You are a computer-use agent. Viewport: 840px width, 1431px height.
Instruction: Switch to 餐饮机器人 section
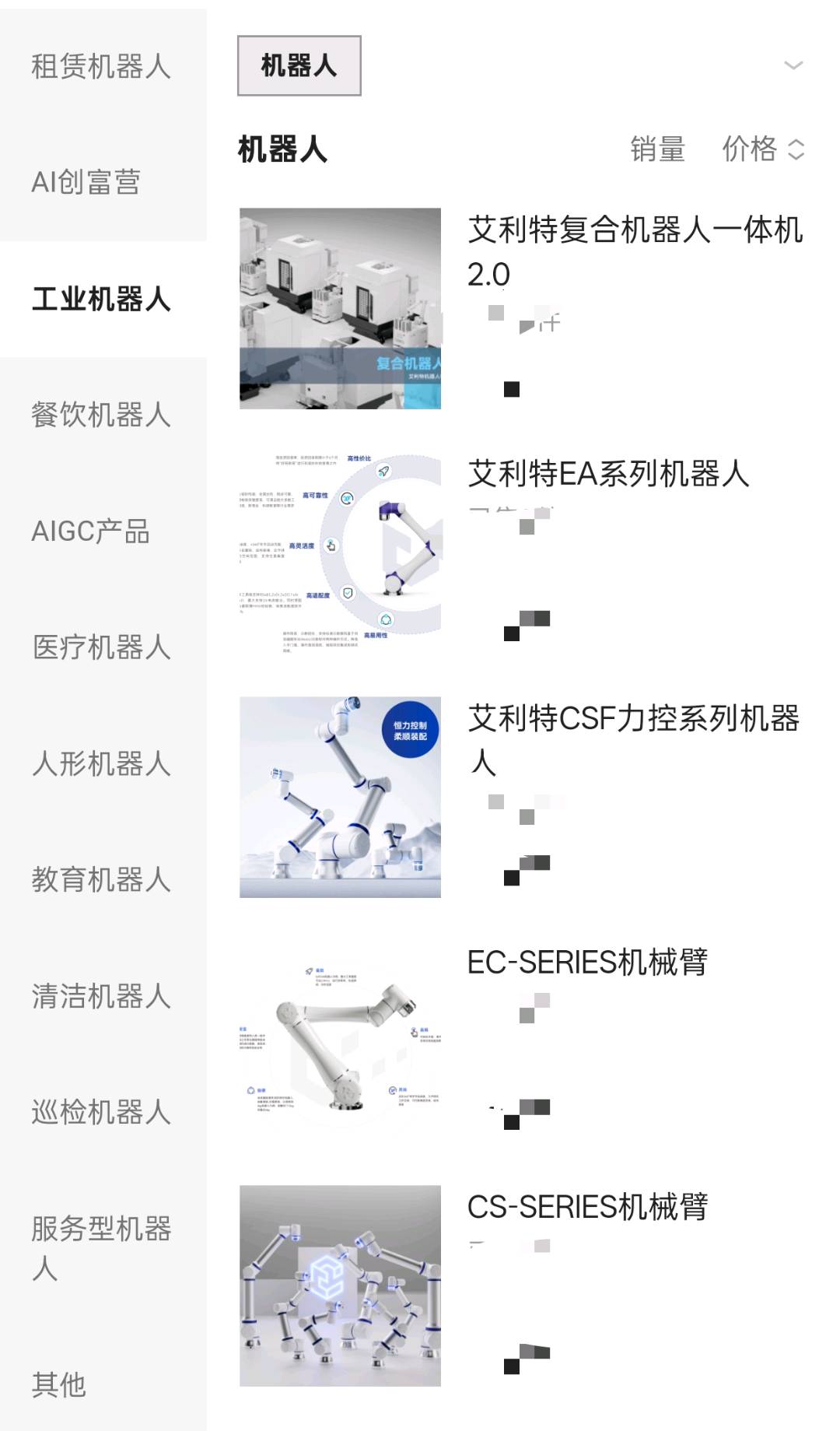pos(101,415)
